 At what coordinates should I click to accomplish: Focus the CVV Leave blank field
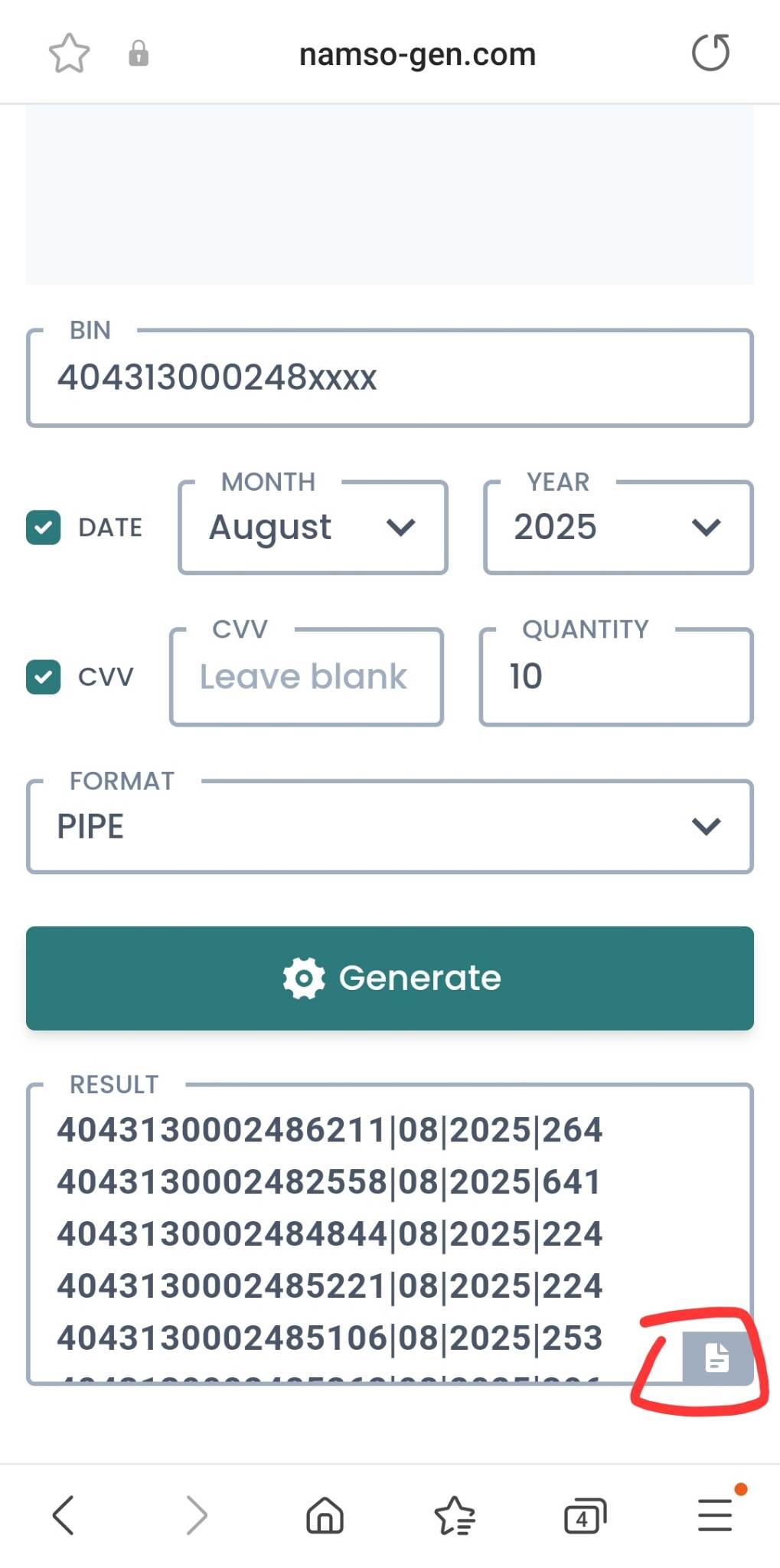pos(306,677)
